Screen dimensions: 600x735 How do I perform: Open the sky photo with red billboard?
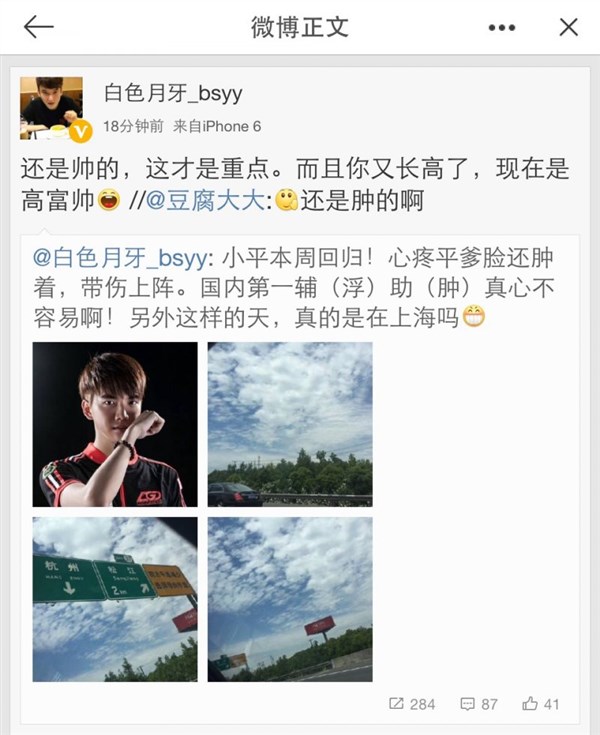290,598
